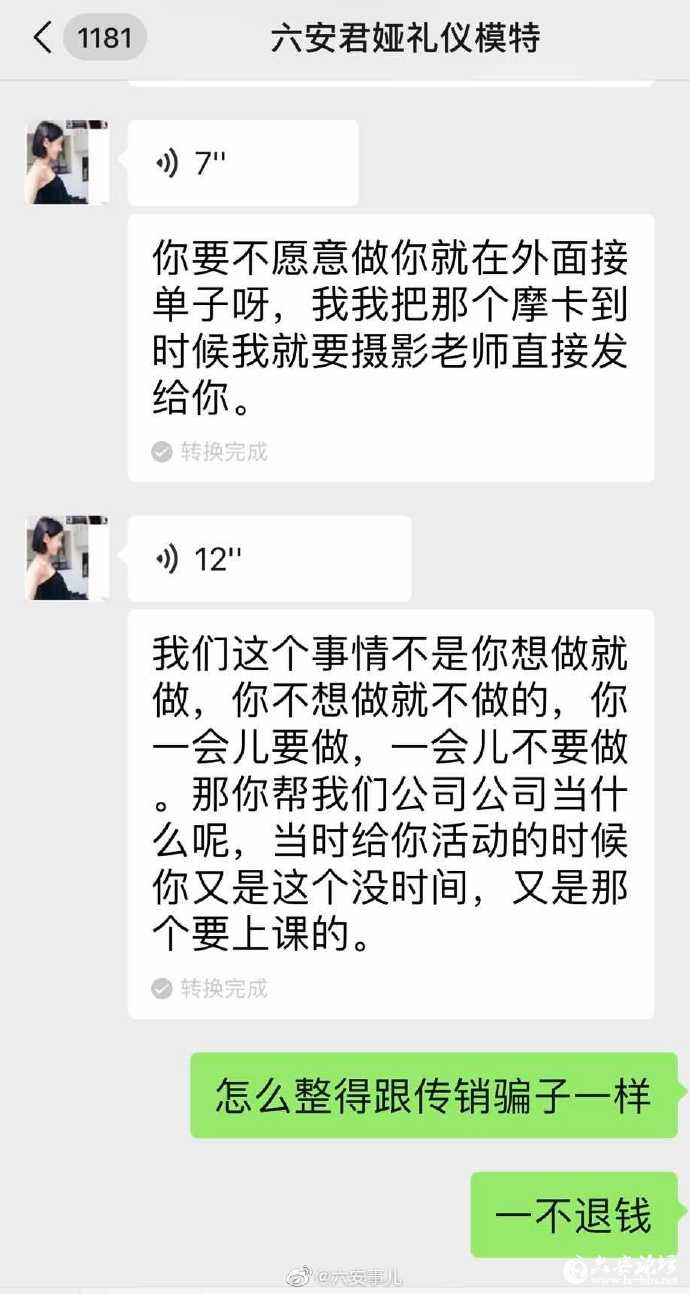The height and width of the screenshot is (1294, 690).
Task: Open sender's avatar beside the 7-second voice message
Action: pyautogui.click(x=66, y=163)
